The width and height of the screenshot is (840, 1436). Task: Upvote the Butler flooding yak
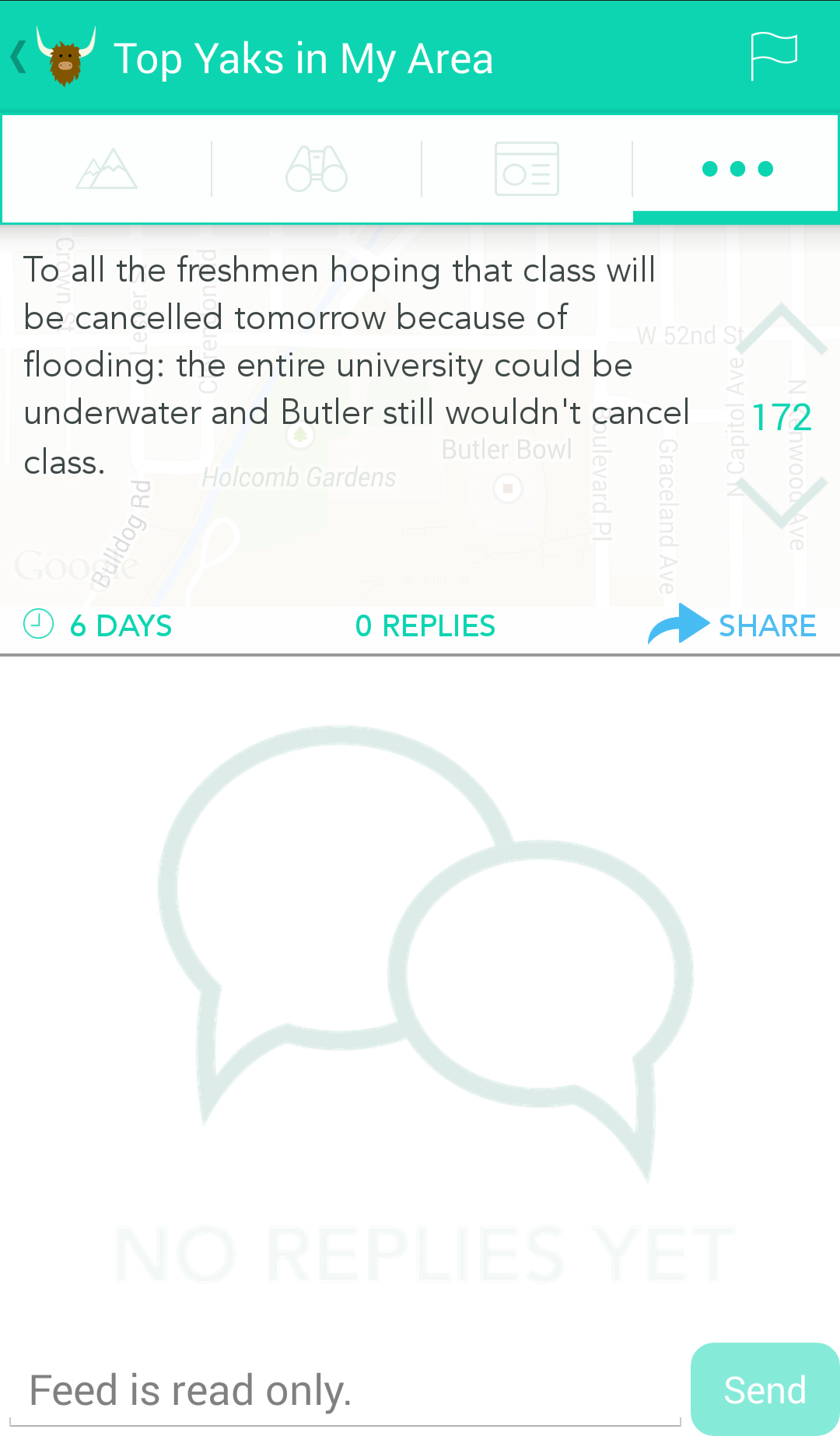coord(782,330)
